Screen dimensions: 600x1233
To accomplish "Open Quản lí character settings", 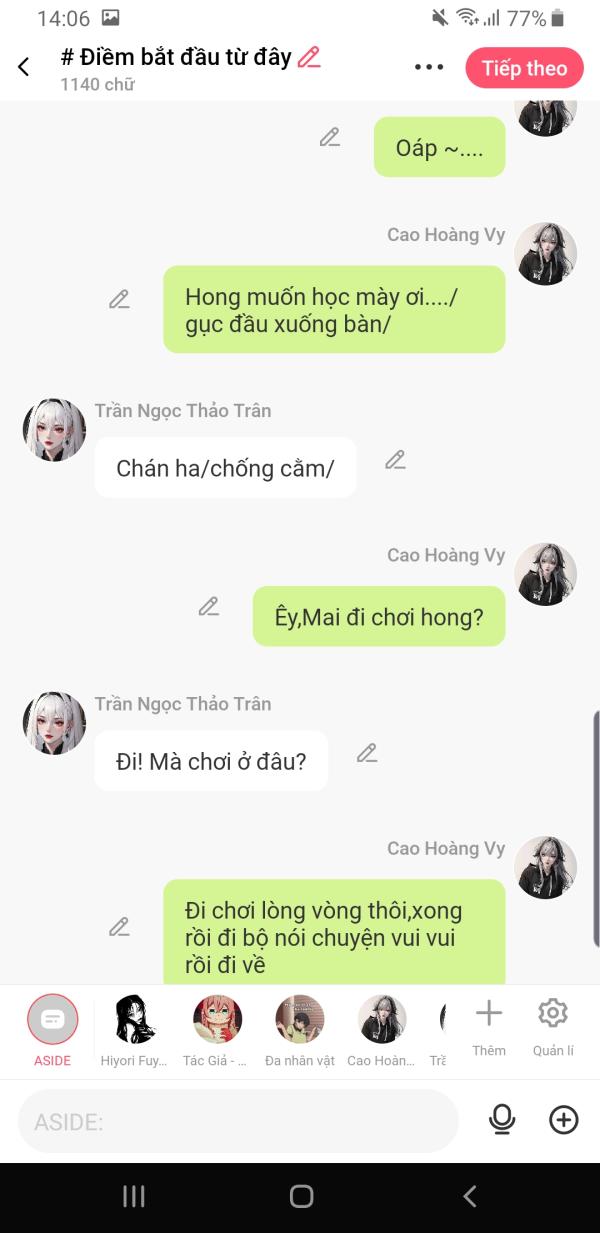I will 553,1026.
